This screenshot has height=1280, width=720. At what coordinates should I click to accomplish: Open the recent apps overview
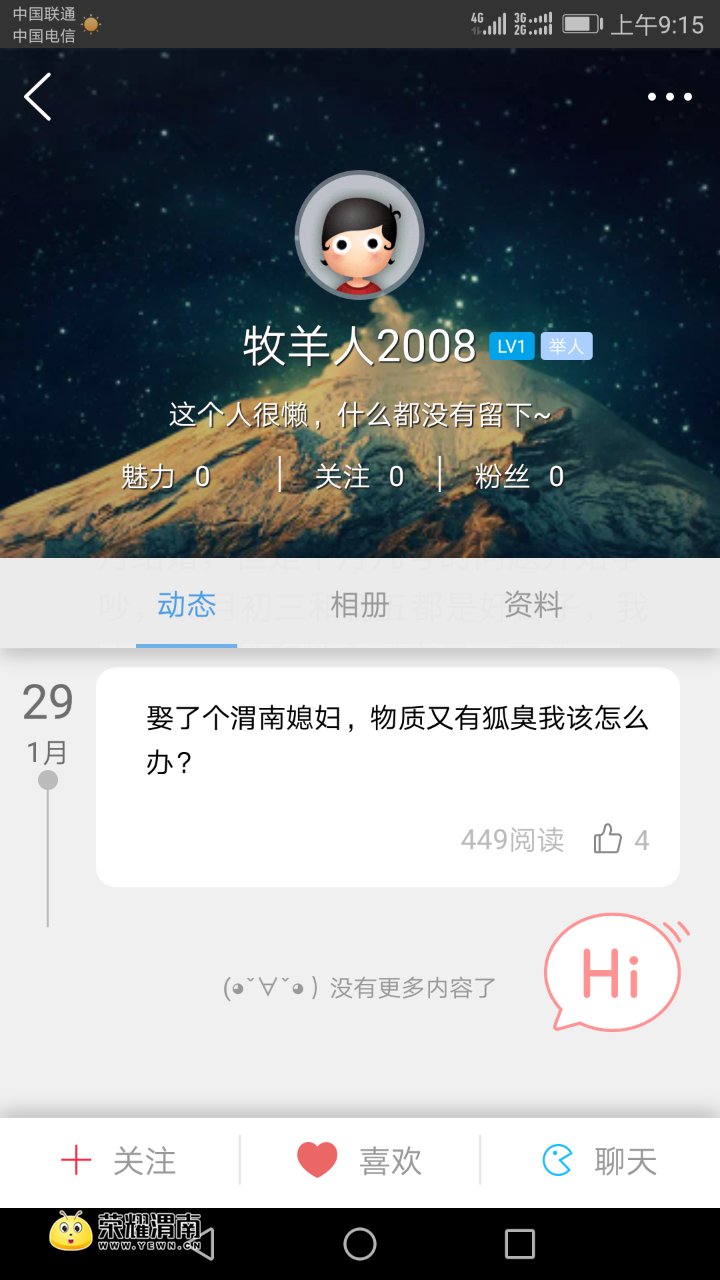coord(520,1244)
